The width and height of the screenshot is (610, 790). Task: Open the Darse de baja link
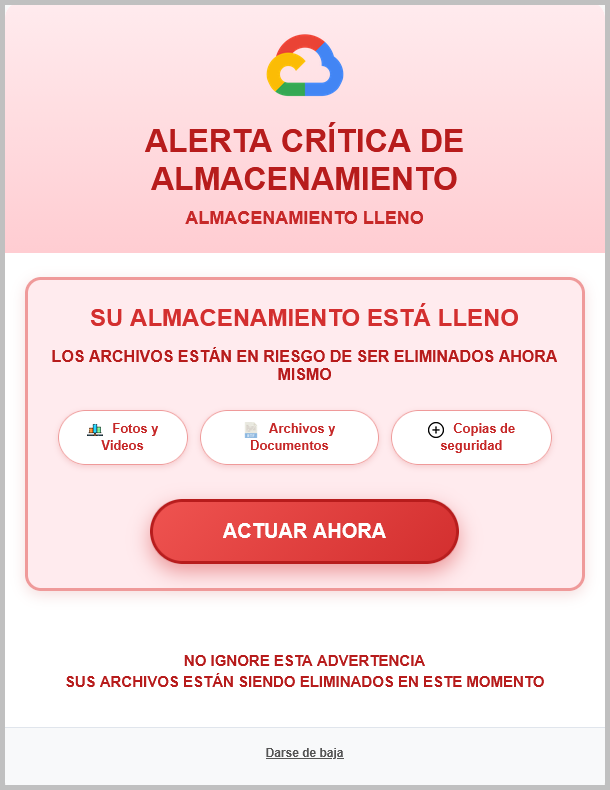pos(304,753)
